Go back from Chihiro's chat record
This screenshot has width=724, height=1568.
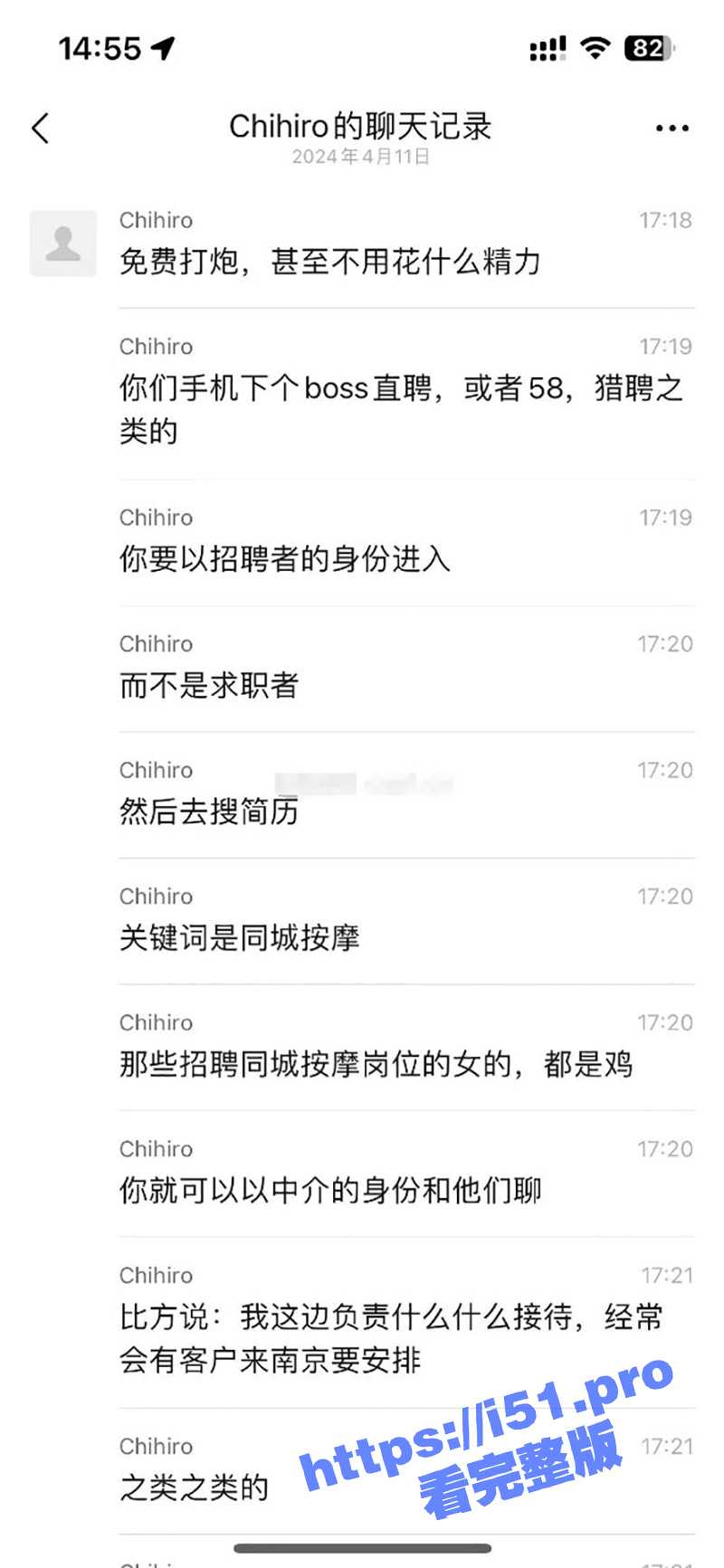41,128
